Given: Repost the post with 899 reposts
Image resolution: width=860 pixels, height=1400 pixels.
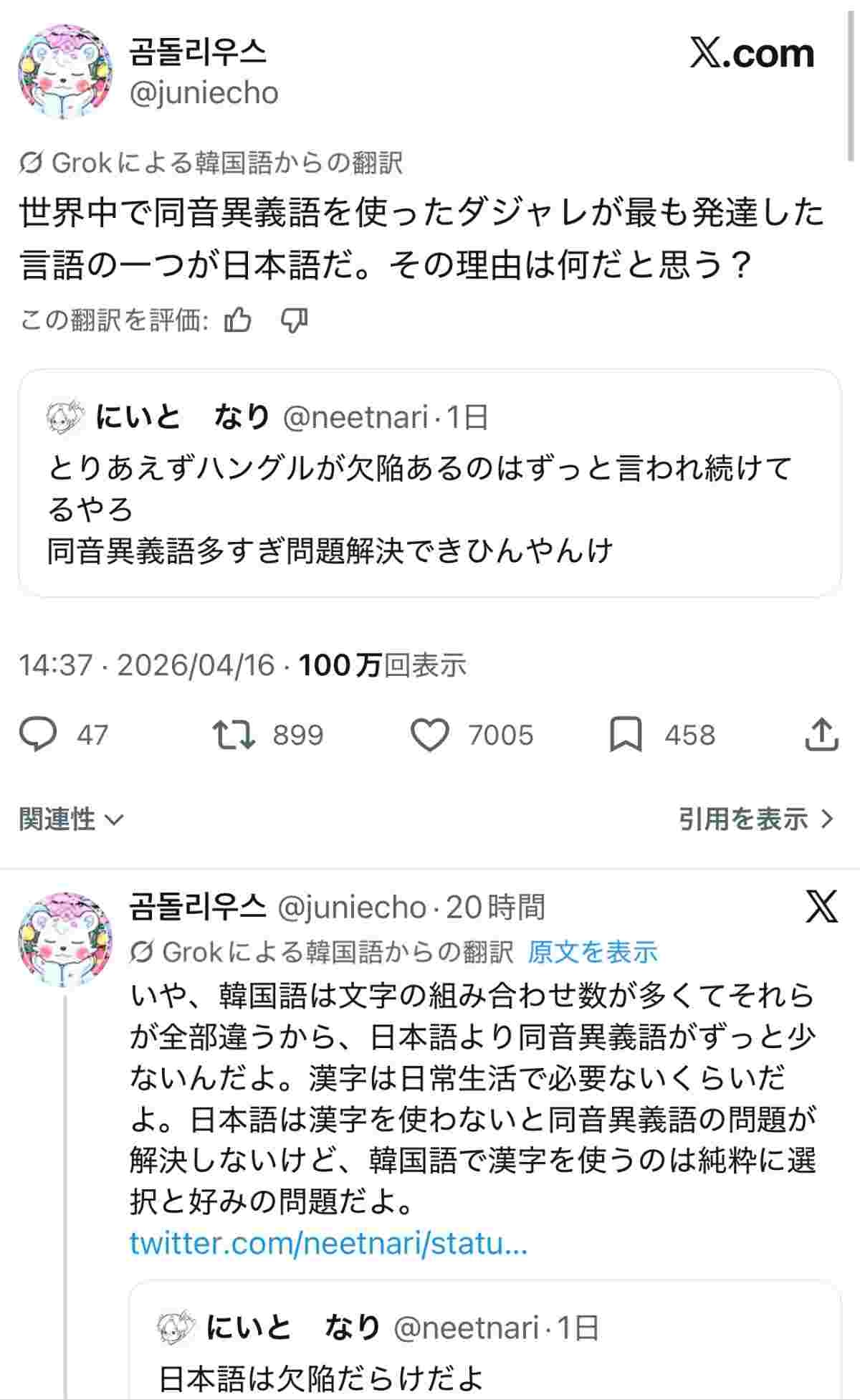Looking at the screenshot, I should (234, 735).
